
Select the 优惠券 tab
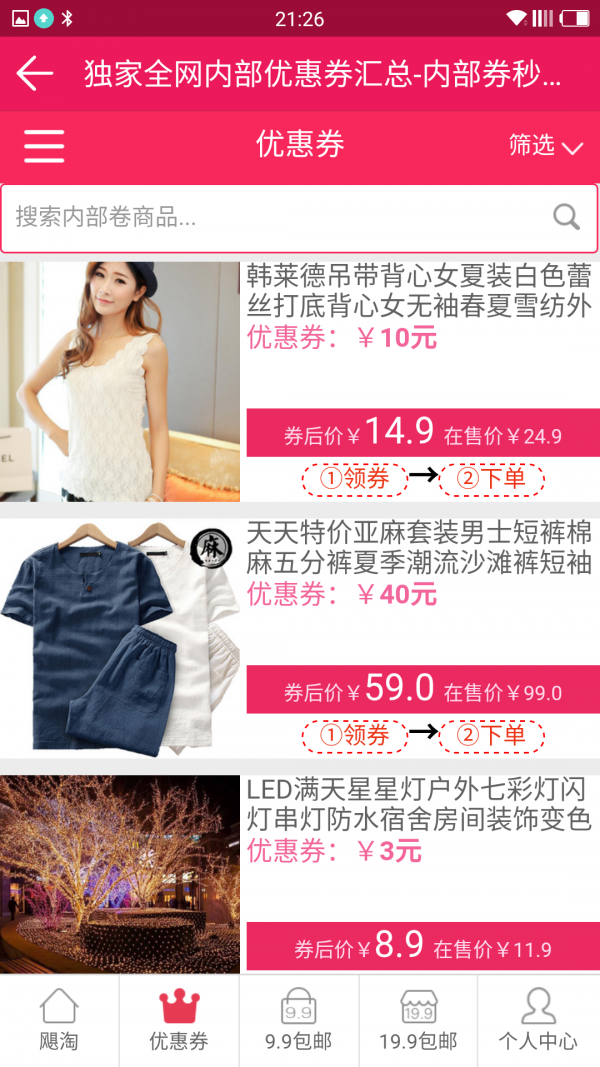[179, 1021]
